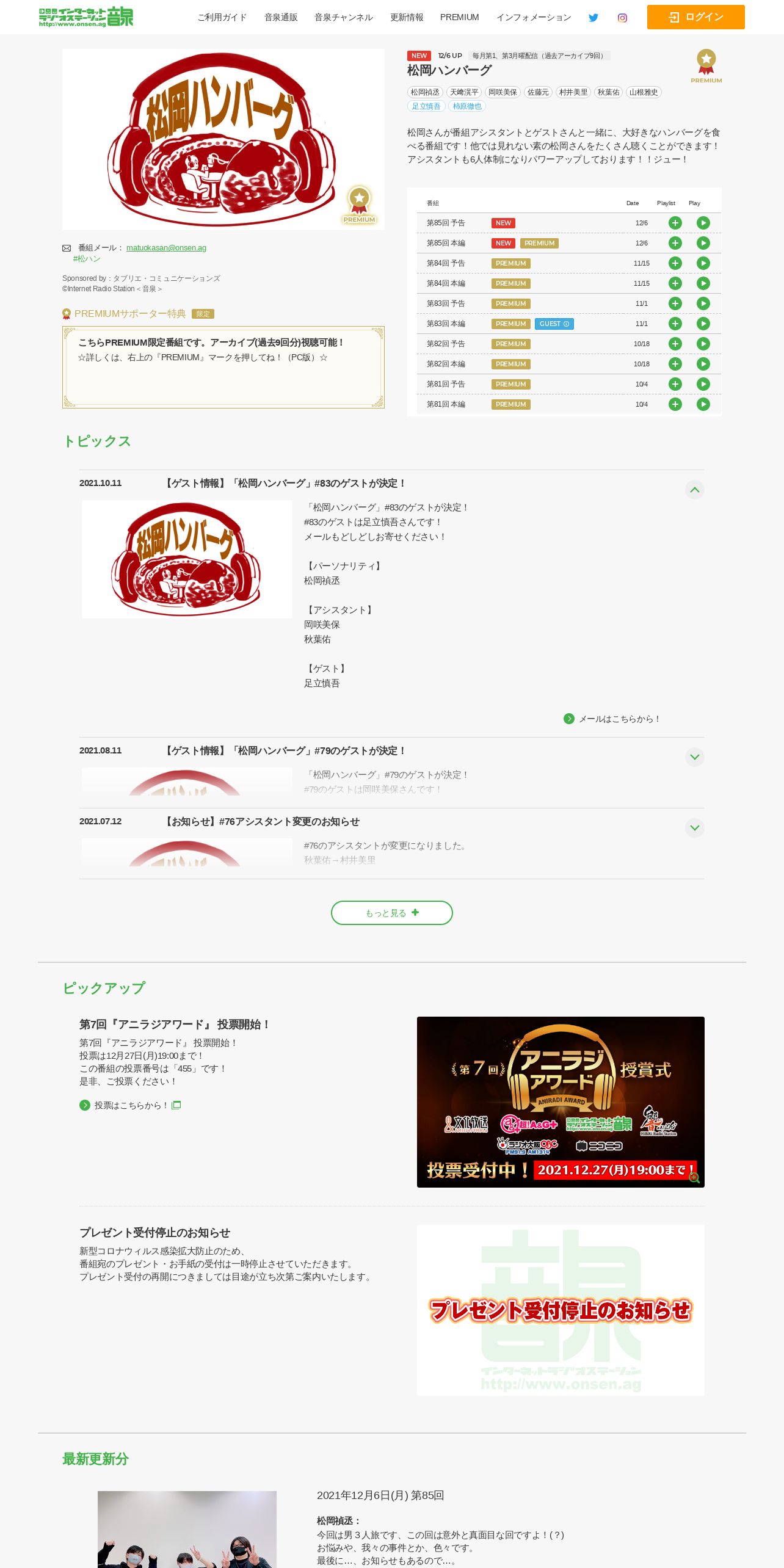
Task: Open the matuokasan@onsen.ag mail link
Action: tap(166, 248)
